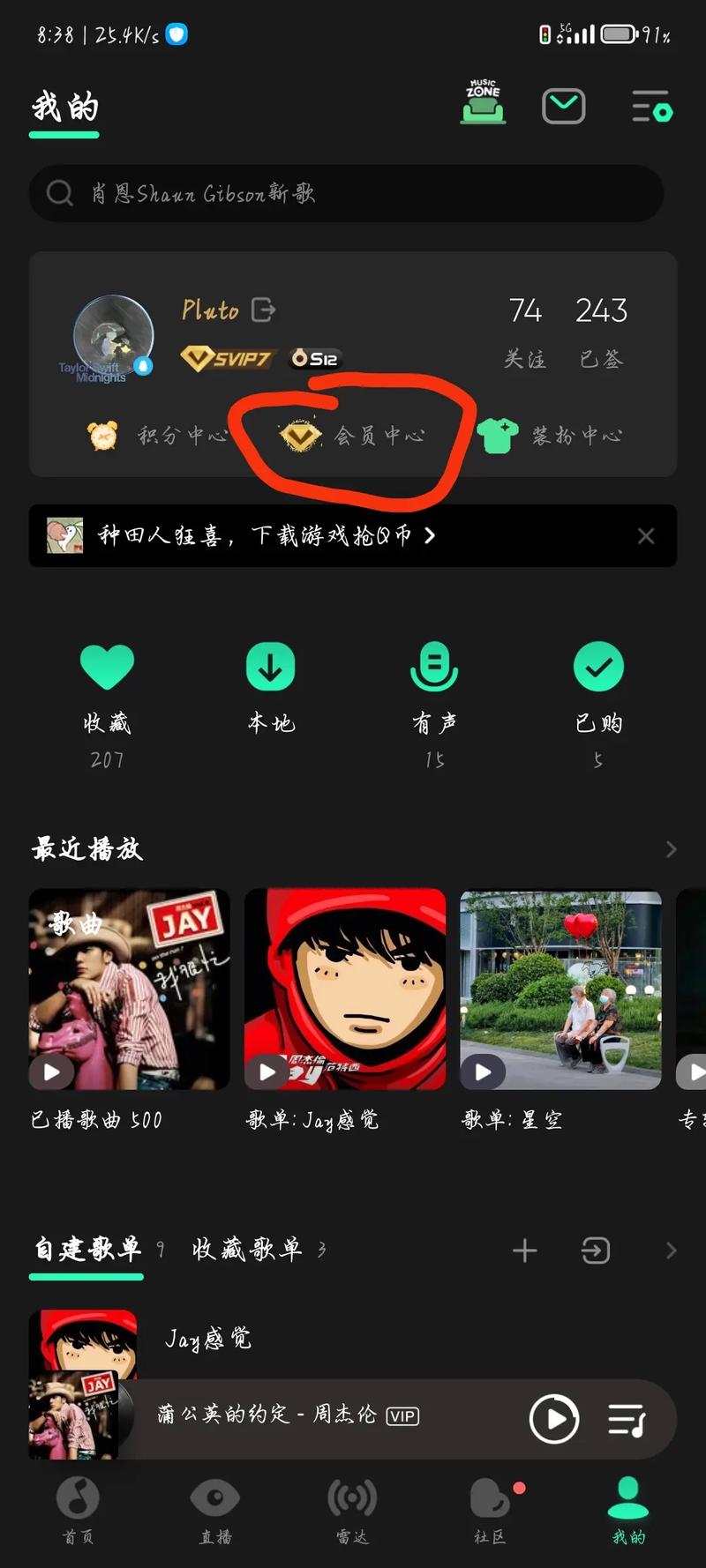Open 会员中心 membership center
The width and height of the screenshot is (706, 1568).
[353, 434]
